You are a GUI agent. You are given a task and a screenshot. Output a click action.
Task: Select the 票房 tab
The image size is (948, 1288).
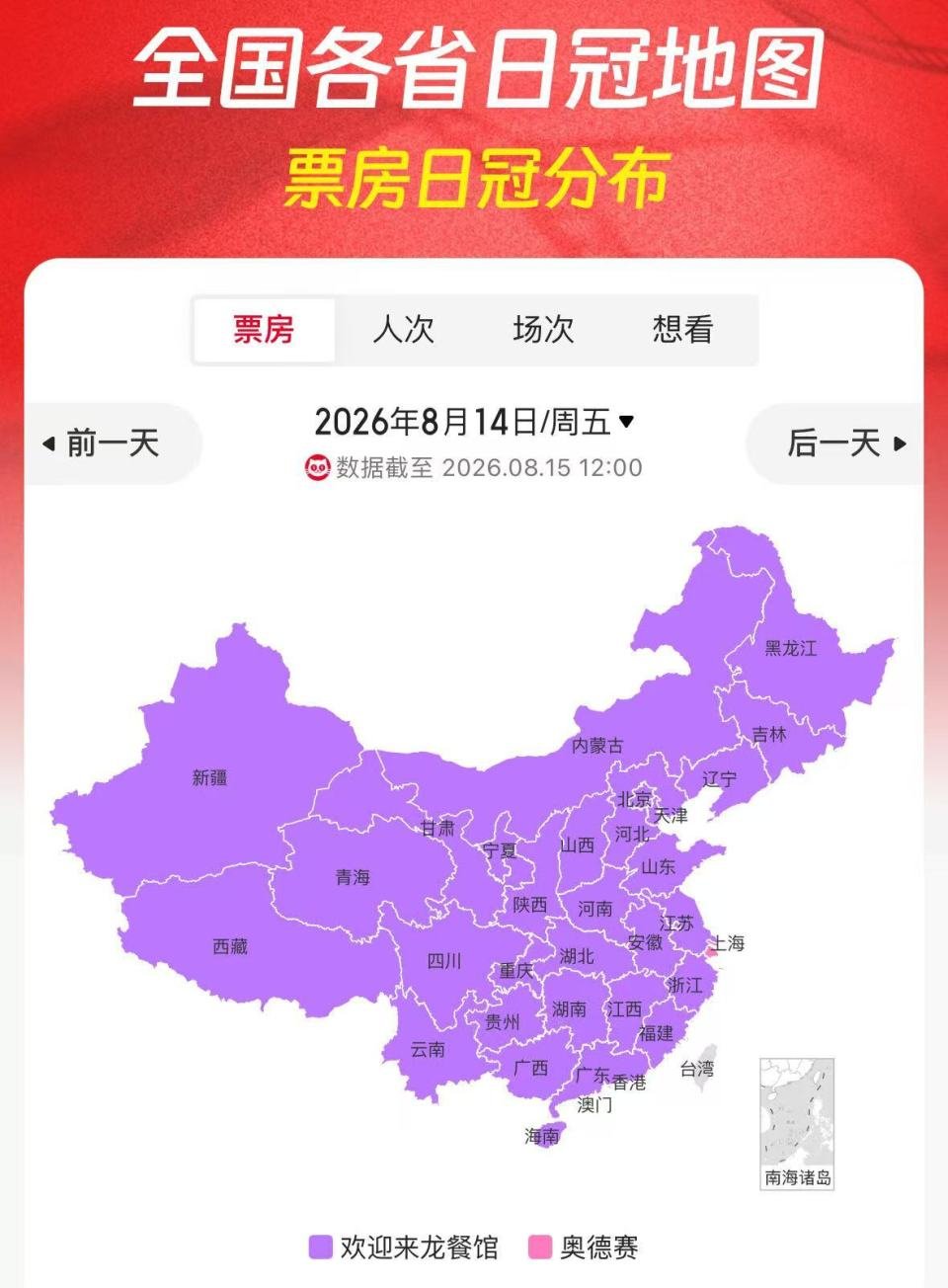click(x=264, y=329)
